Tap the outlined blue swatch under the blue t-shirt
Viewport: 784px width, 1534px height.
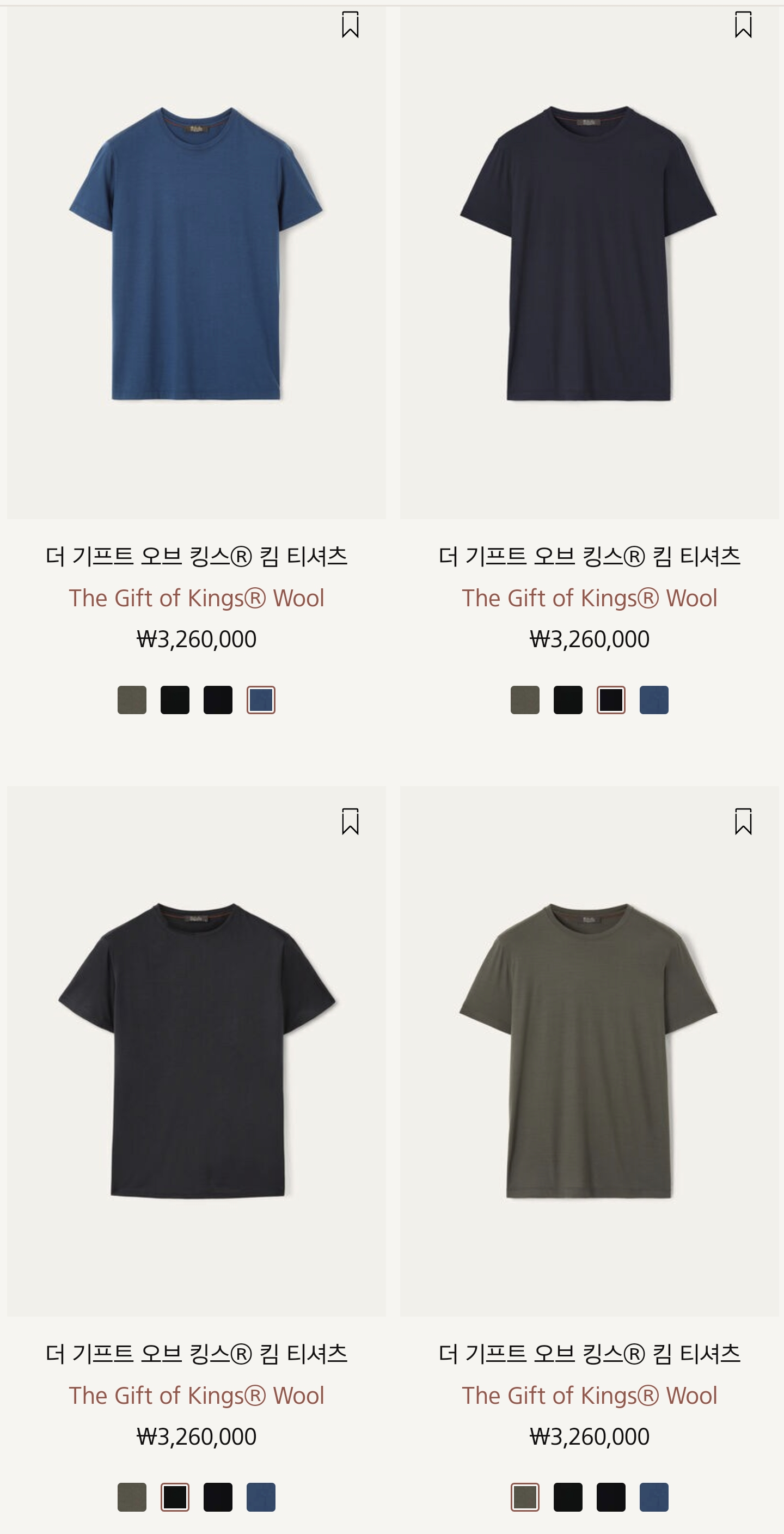pyautogui.click(x=261, y=699)
